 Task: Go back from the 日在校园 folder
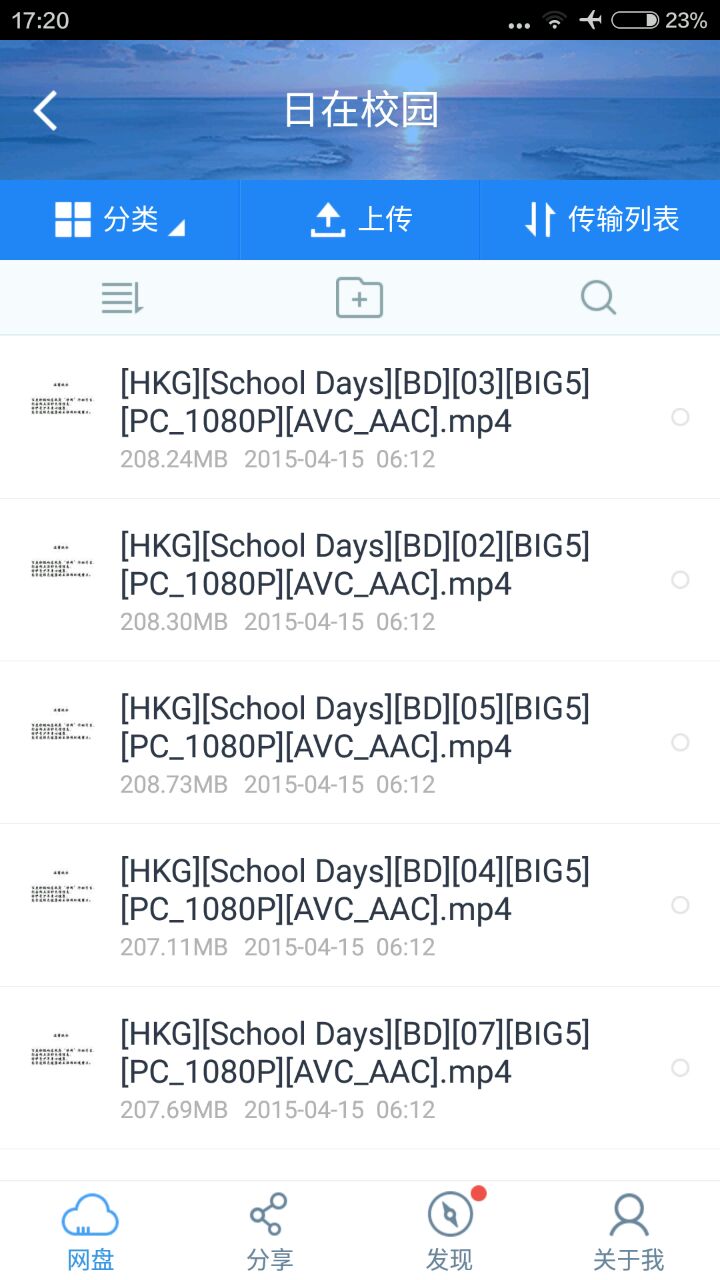(46, 111)
